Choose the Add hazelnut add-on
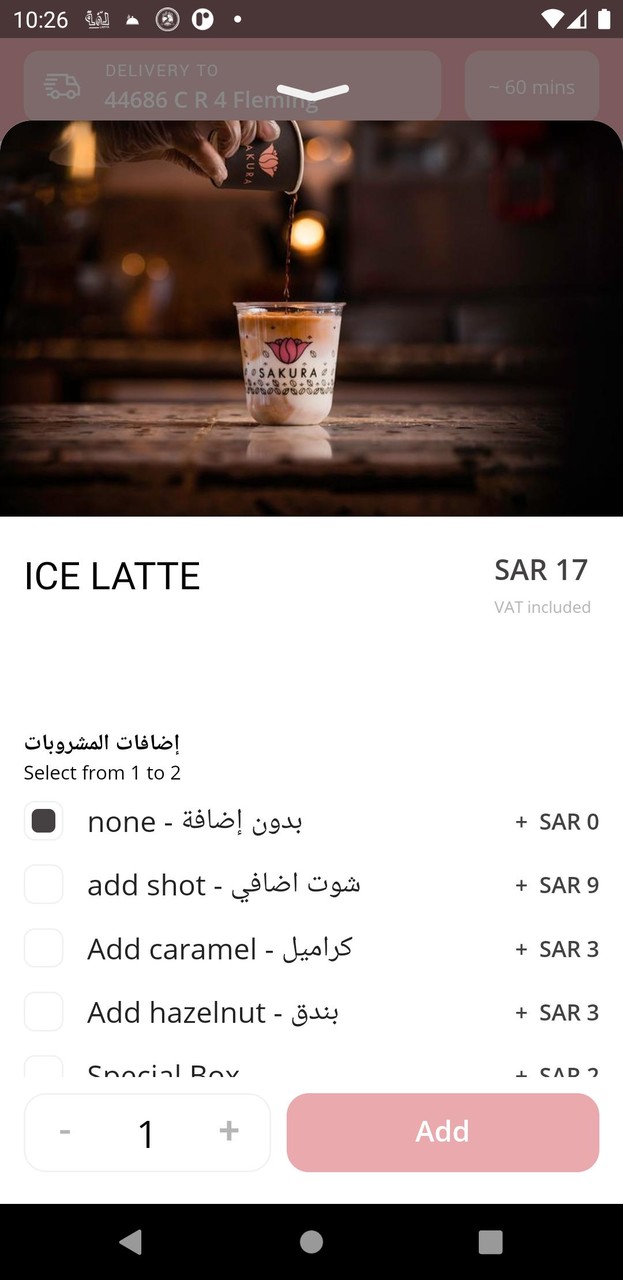Viewport: 623px width, 1280px height. point(44,1013)
